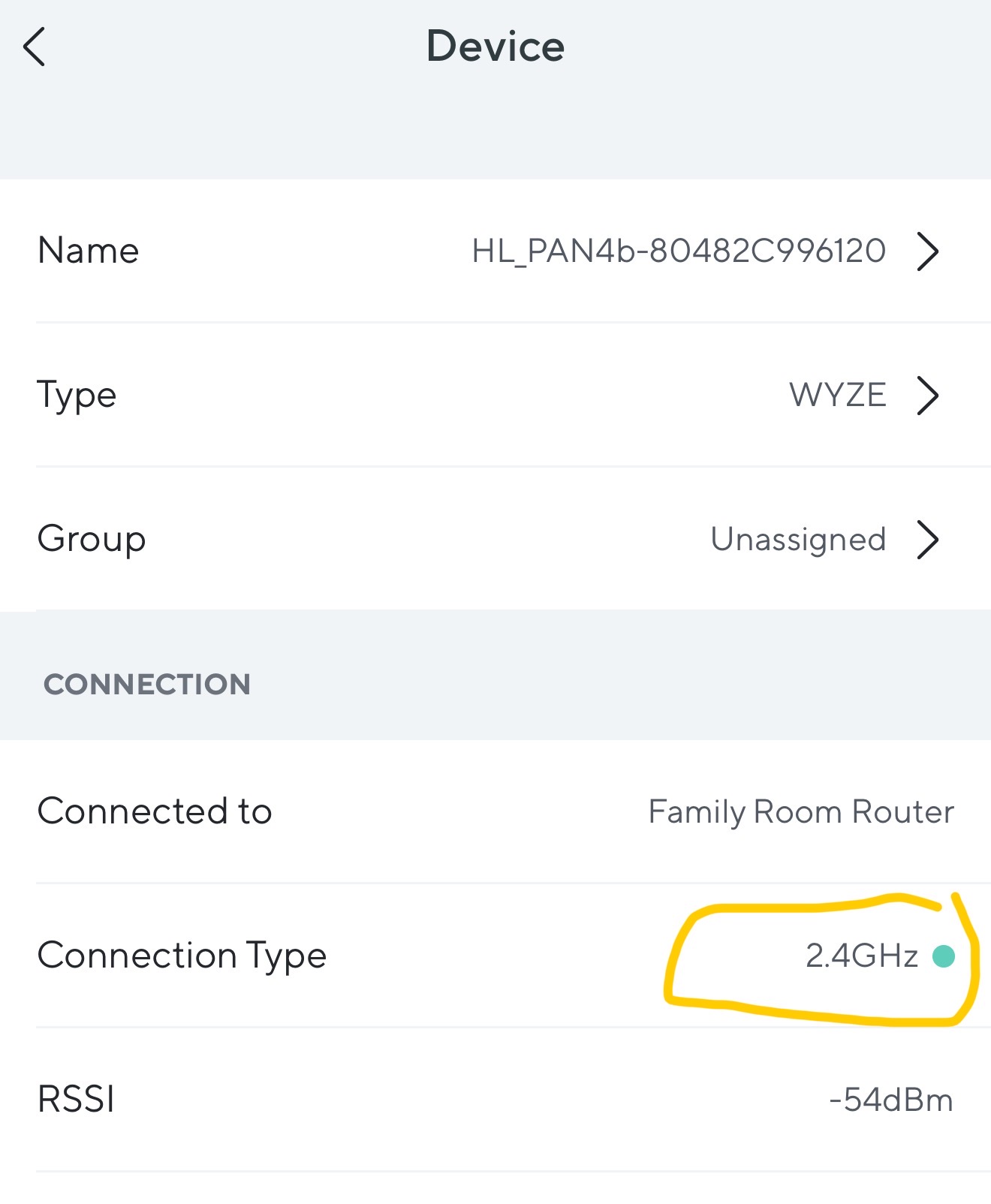Go back from the Device screen

35,47
